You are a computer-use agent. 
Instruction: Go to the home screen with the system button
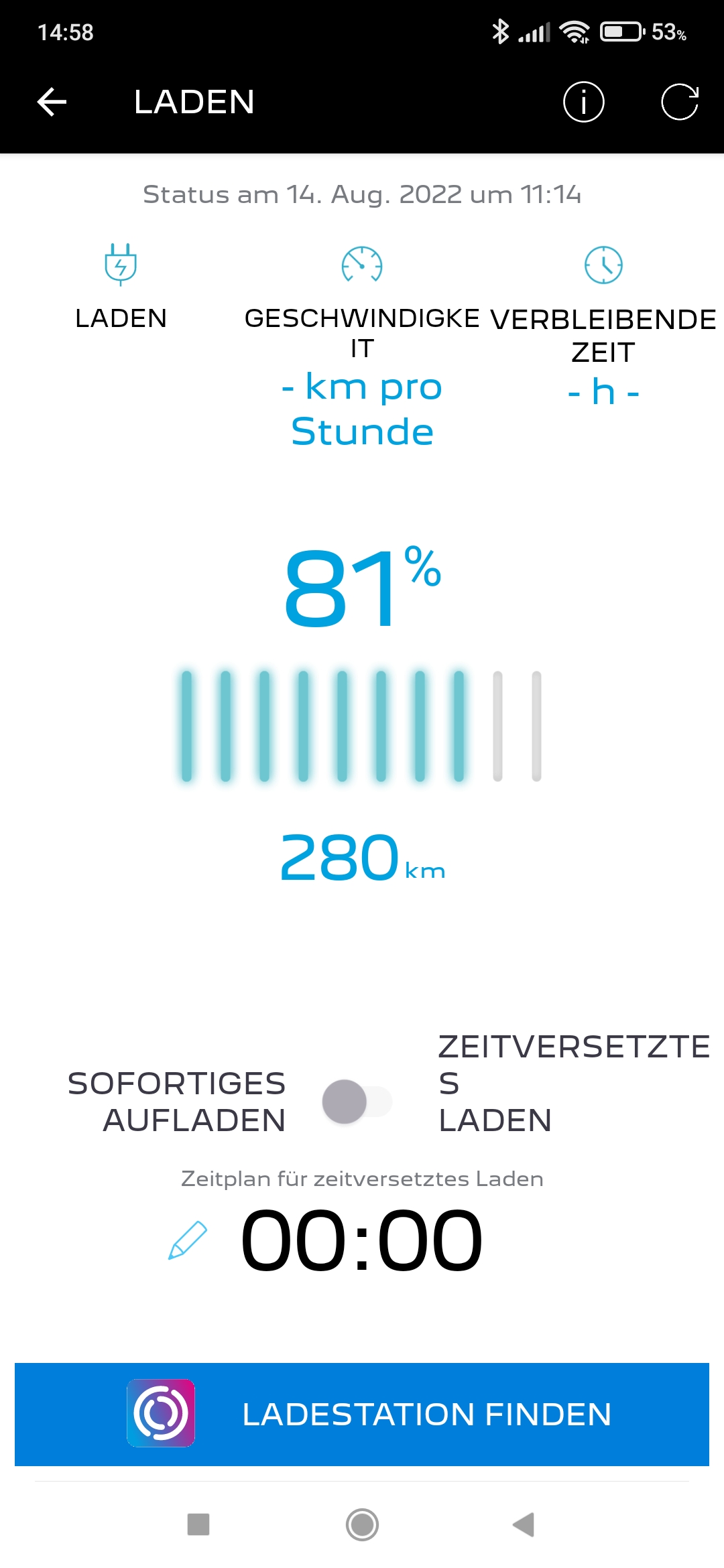[362, 1524]
